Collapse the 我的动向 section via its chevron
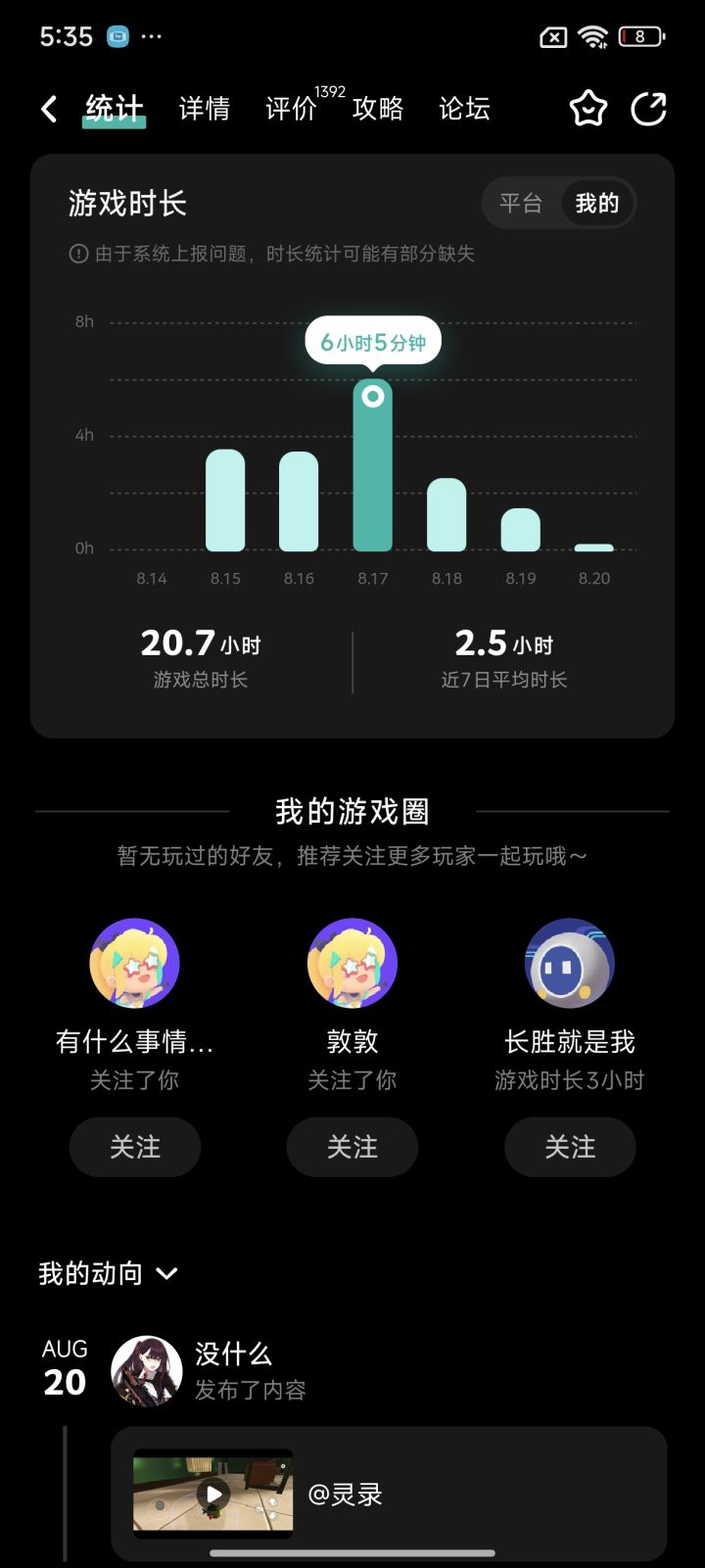The image size is (705, 1568). [166, 1274]
